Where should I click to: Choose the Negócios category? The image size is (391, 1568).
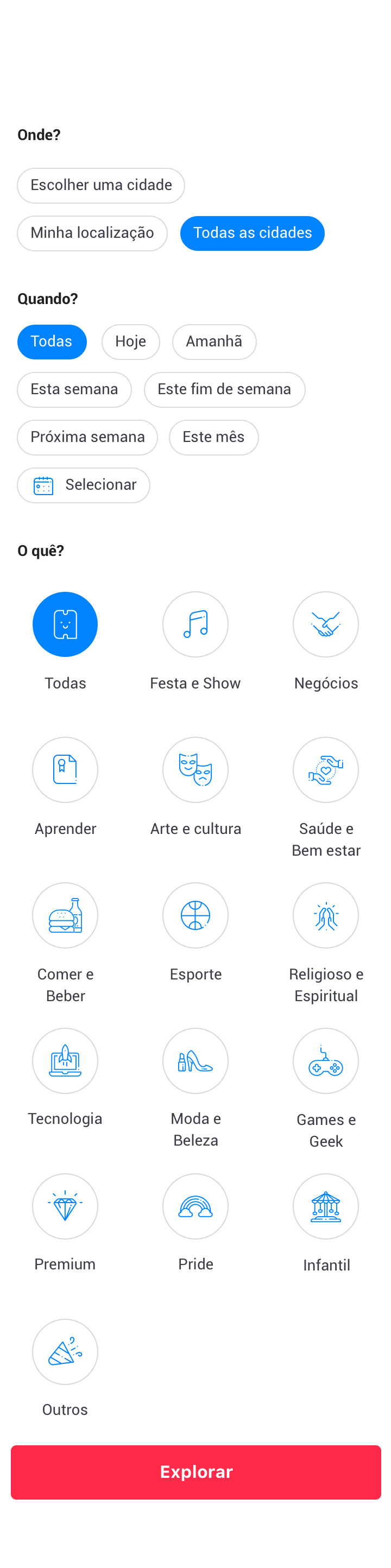tap(326, 624)
